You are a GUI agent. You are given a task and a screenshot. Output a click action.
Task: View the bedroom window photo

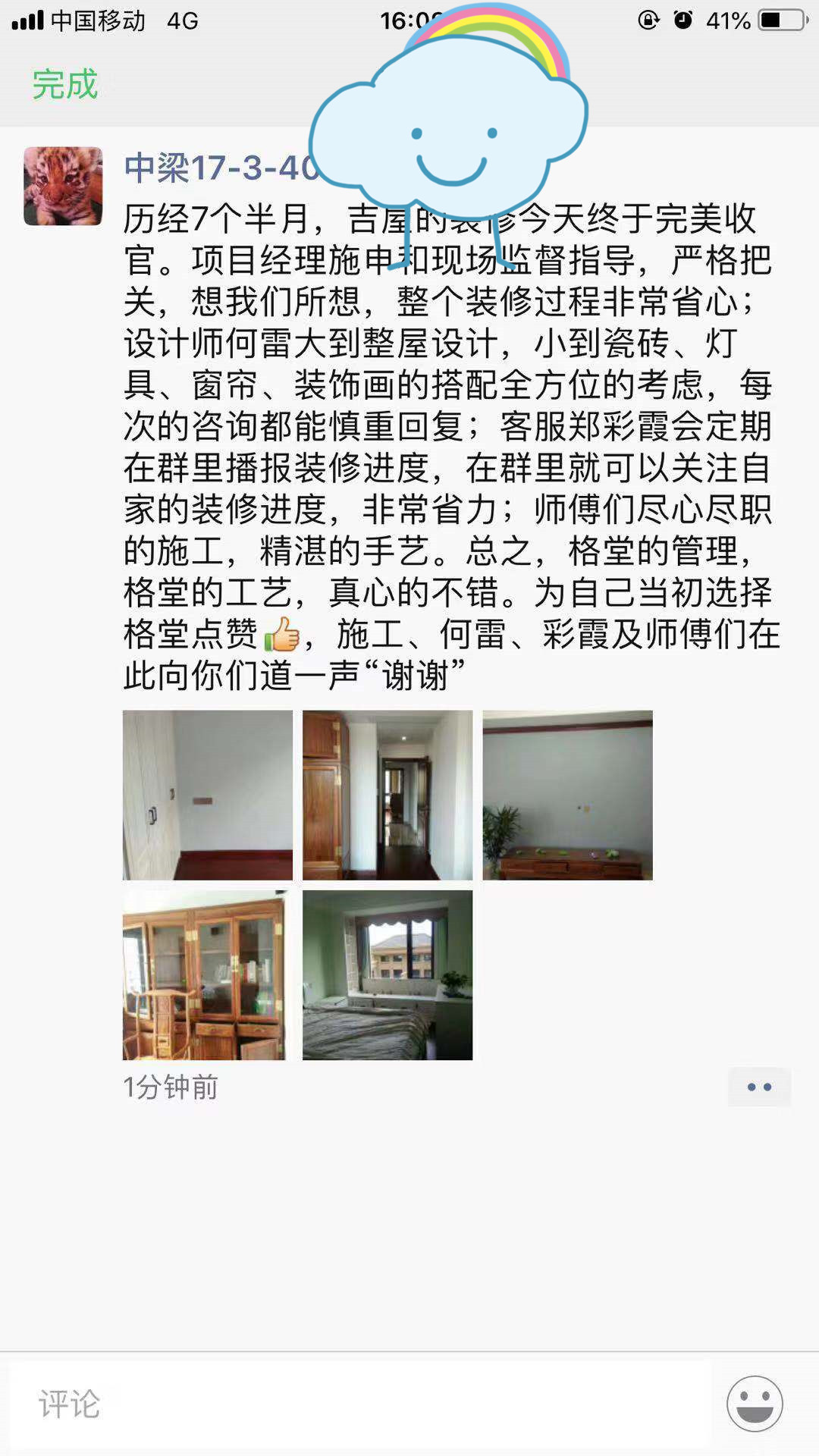[x=387, y=974]
